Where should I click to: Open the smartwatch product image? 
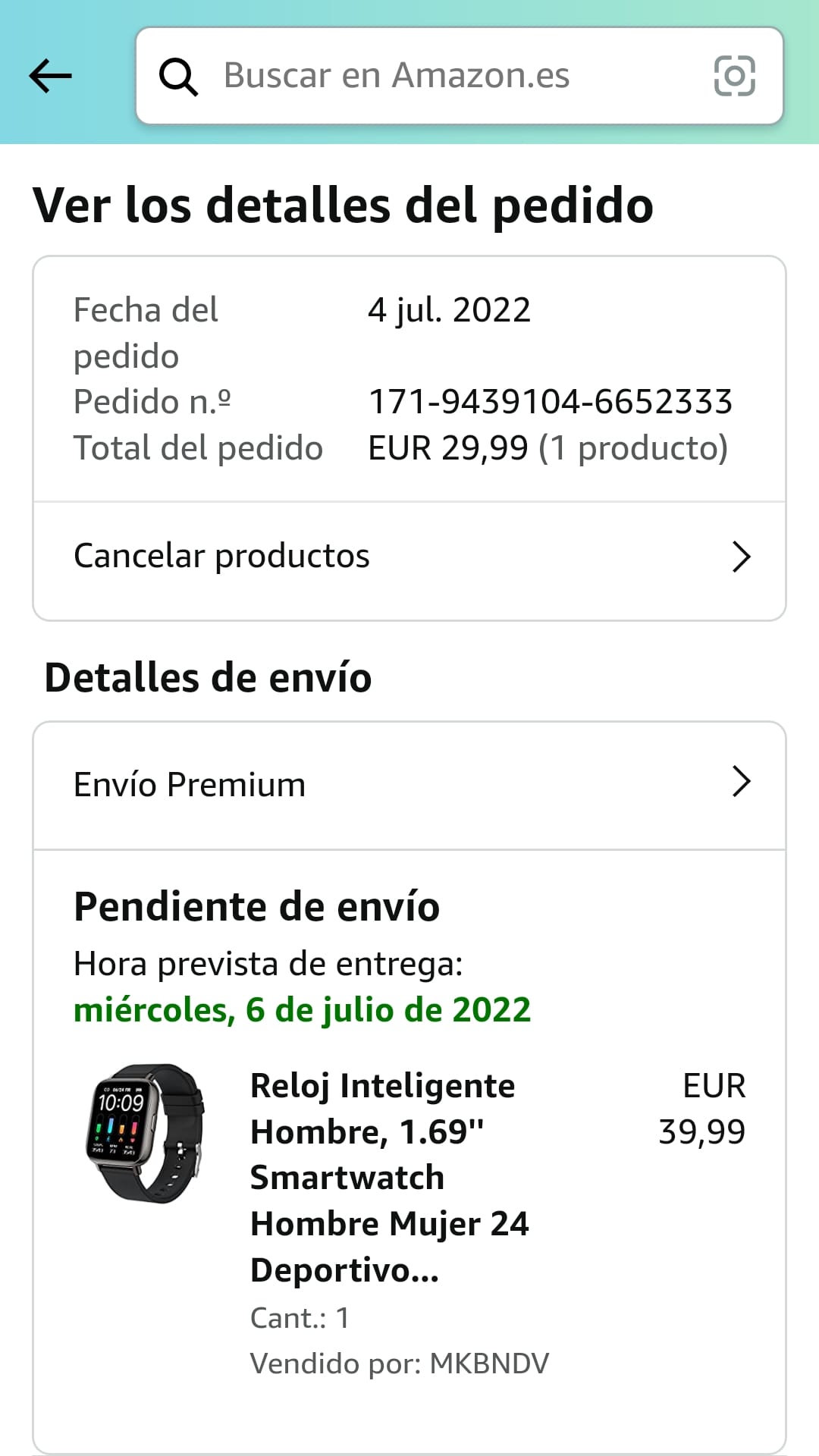click(146, 1133)
